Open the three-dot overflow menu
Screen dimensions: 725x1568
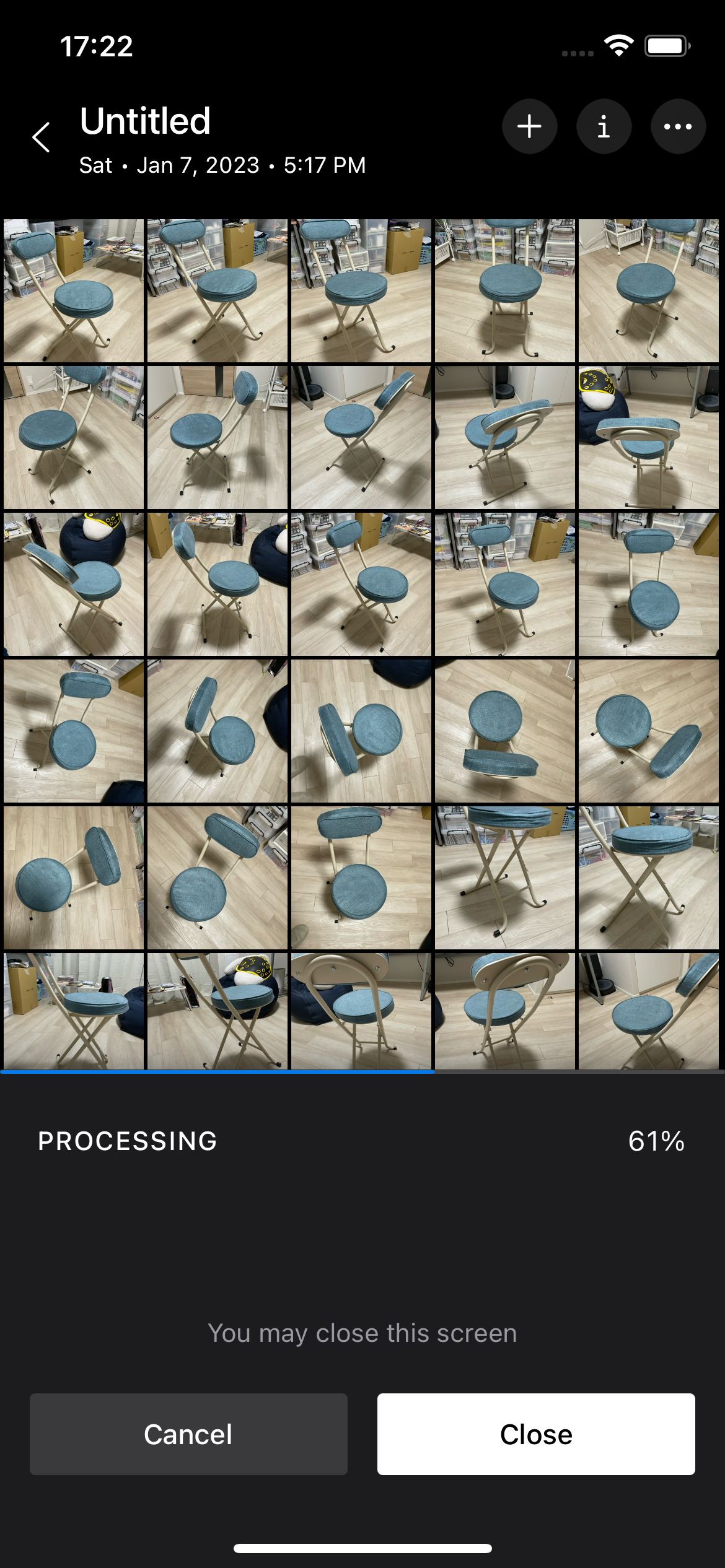coord(678,126)
